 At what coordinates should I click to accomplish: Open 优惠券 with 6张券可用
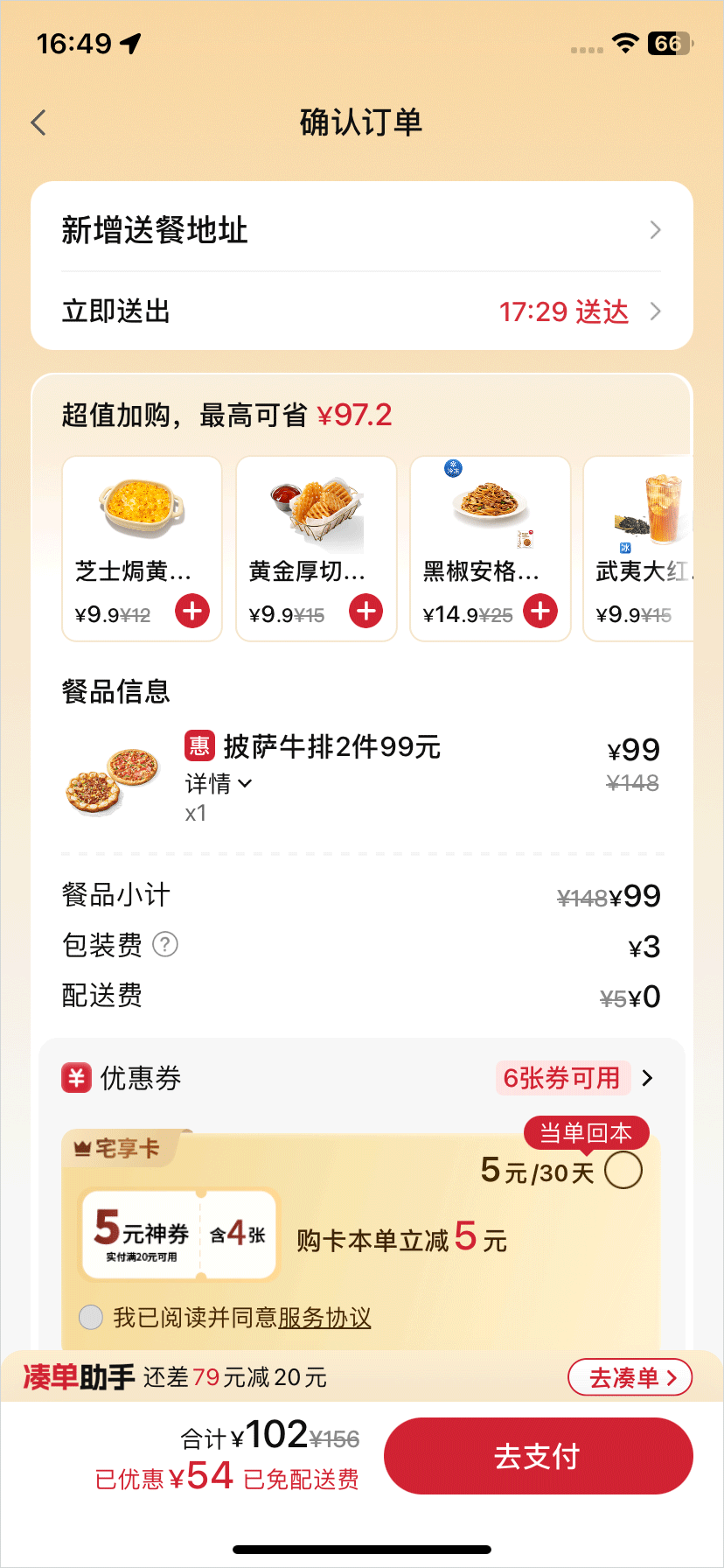pyautogui.click(x=575, y=1078)
